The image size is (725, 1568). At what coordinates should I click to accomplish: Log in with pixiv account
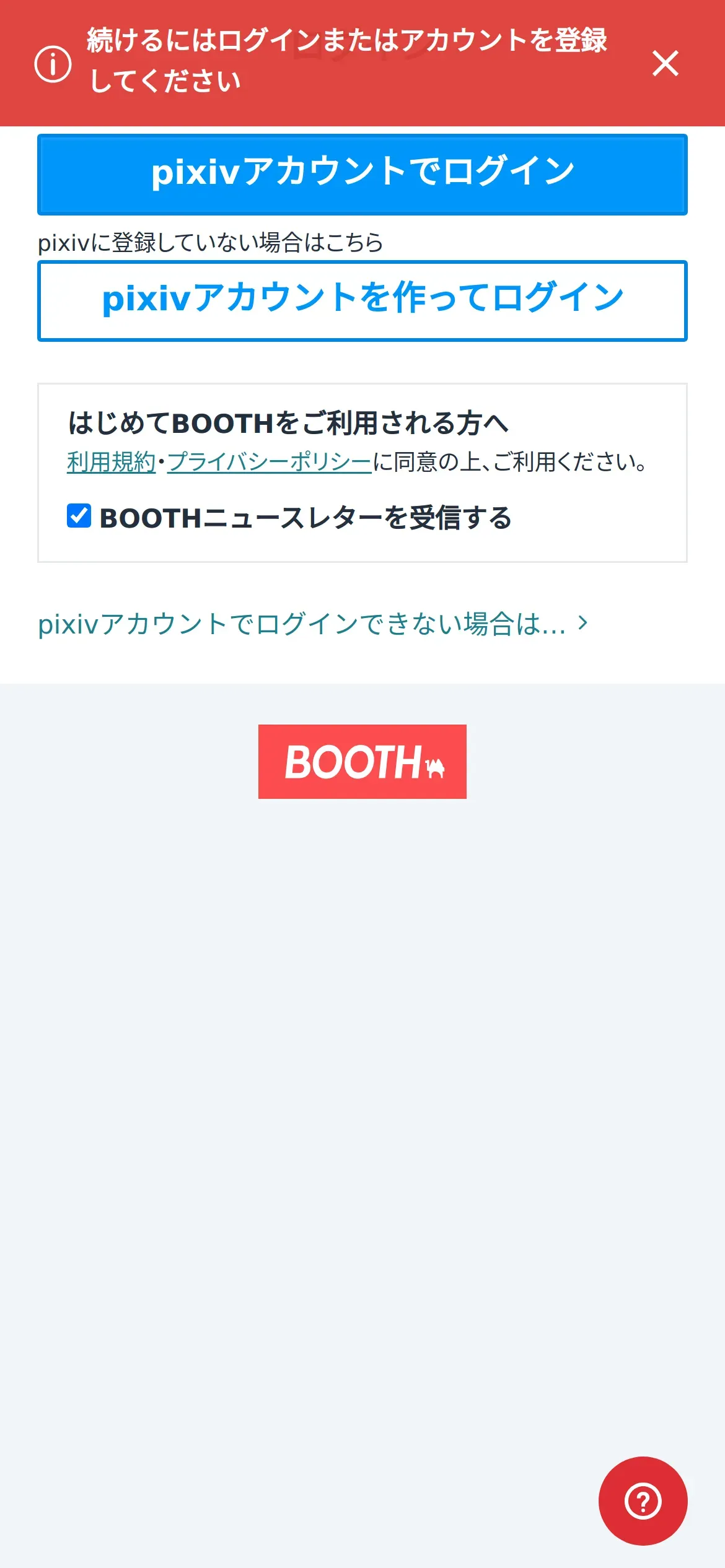pyautogui.click(x=362, y=175)
